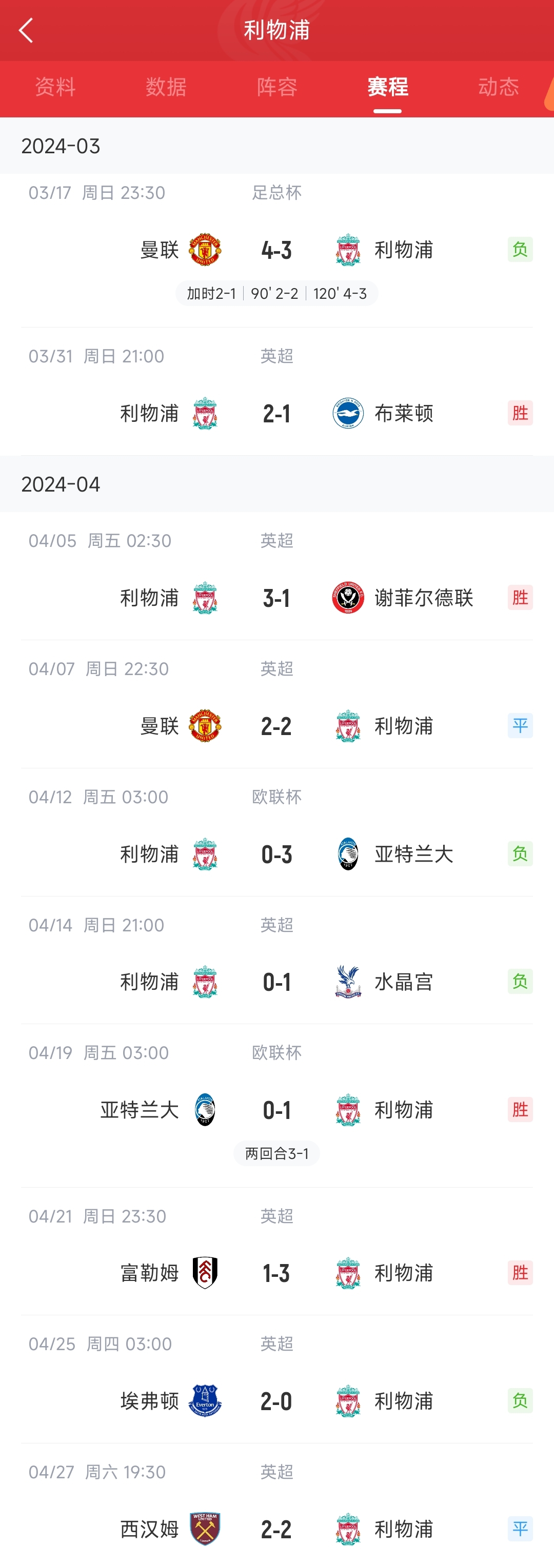Open 04/14 利物浦 0-1 水晶宫 match

point(276,982)
